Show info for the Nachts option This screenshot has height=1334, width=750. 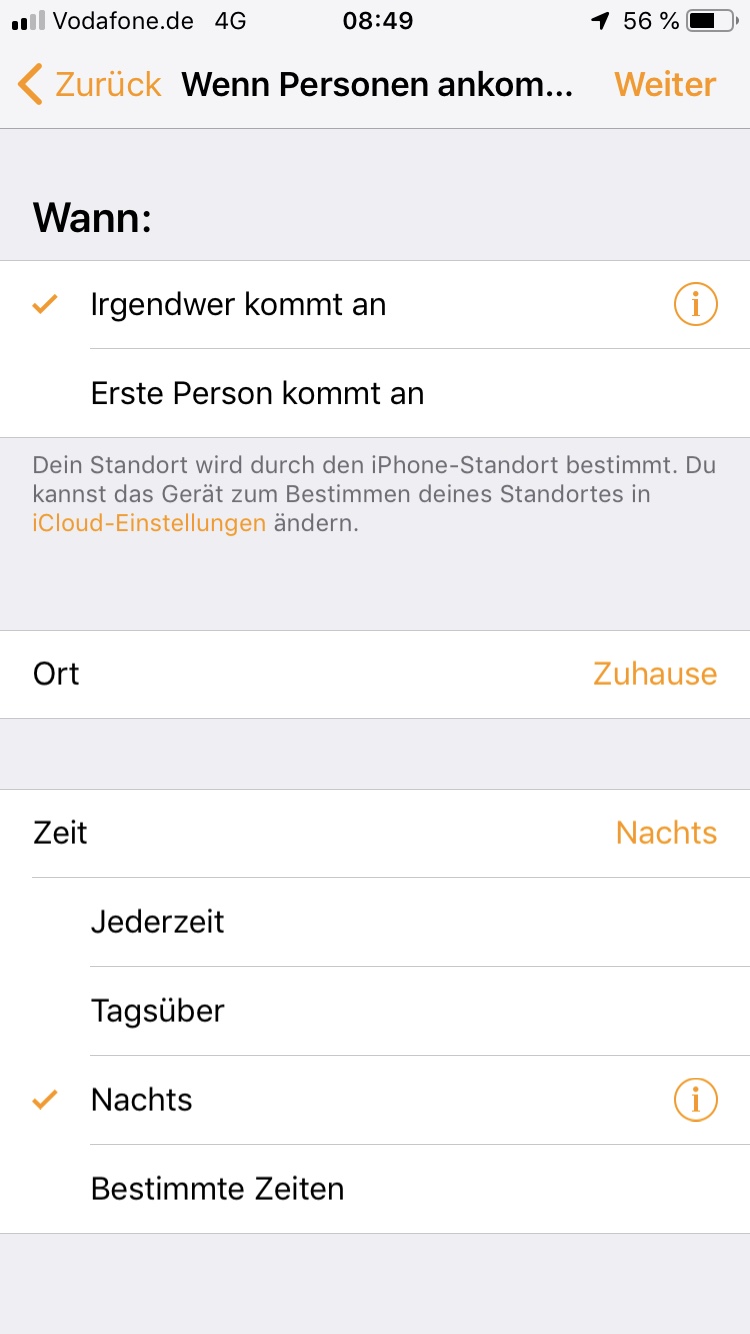[x=696, y=1100]
